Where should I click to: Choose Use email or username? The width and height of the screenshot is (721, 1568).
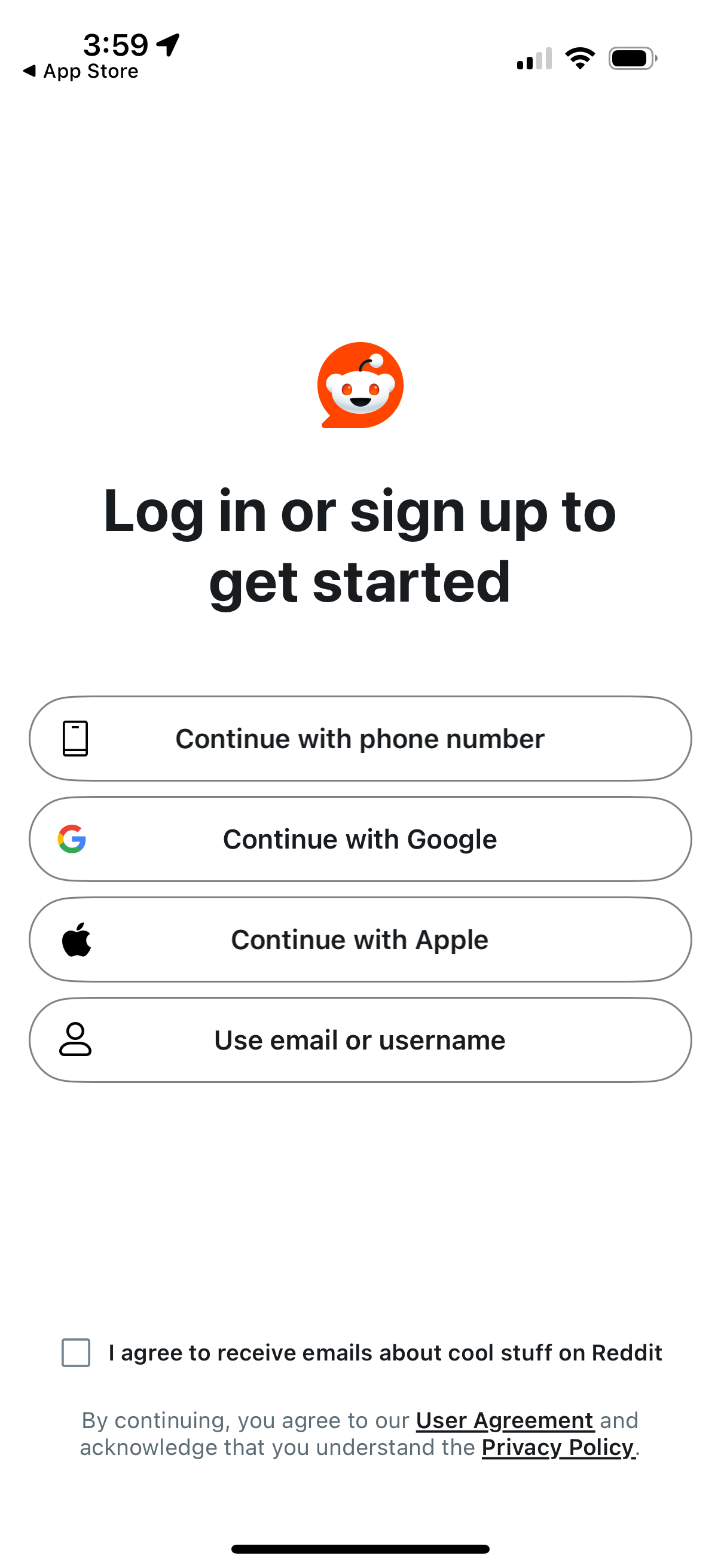[360, 1039]
